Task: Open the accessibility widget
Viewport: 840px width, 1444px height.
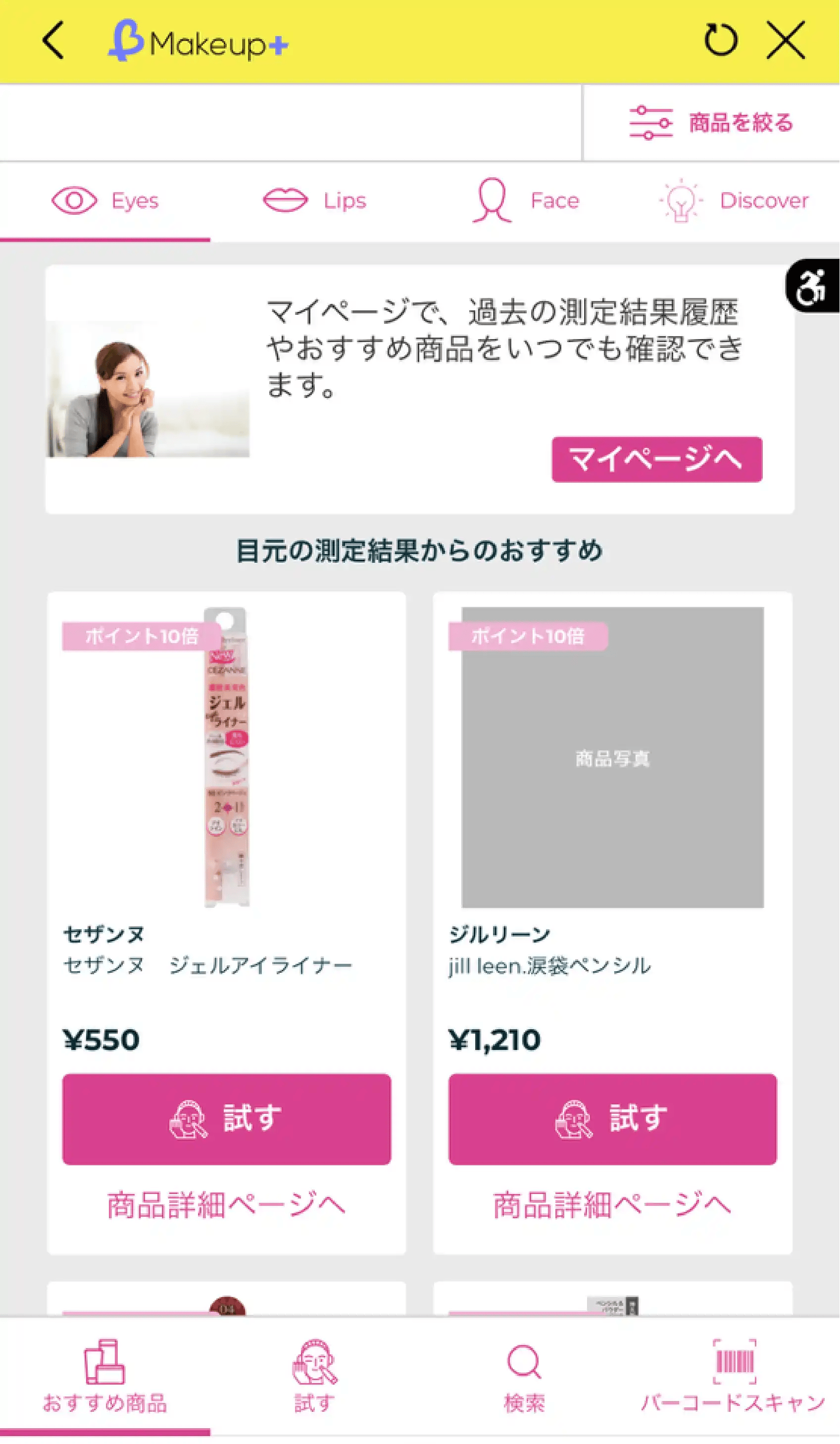Action: click(812, 286)
